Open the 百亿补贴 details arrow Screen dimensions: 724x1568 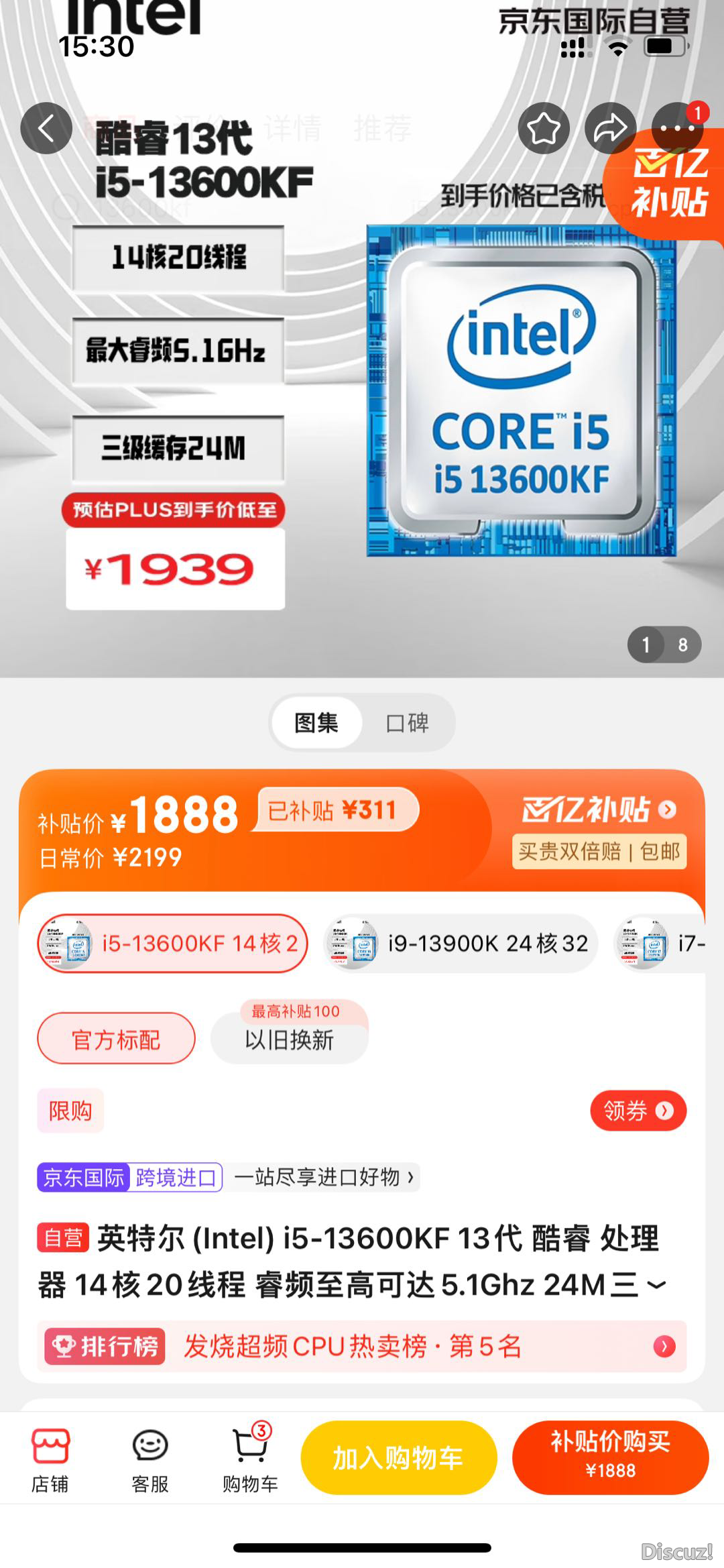[666, 809]
